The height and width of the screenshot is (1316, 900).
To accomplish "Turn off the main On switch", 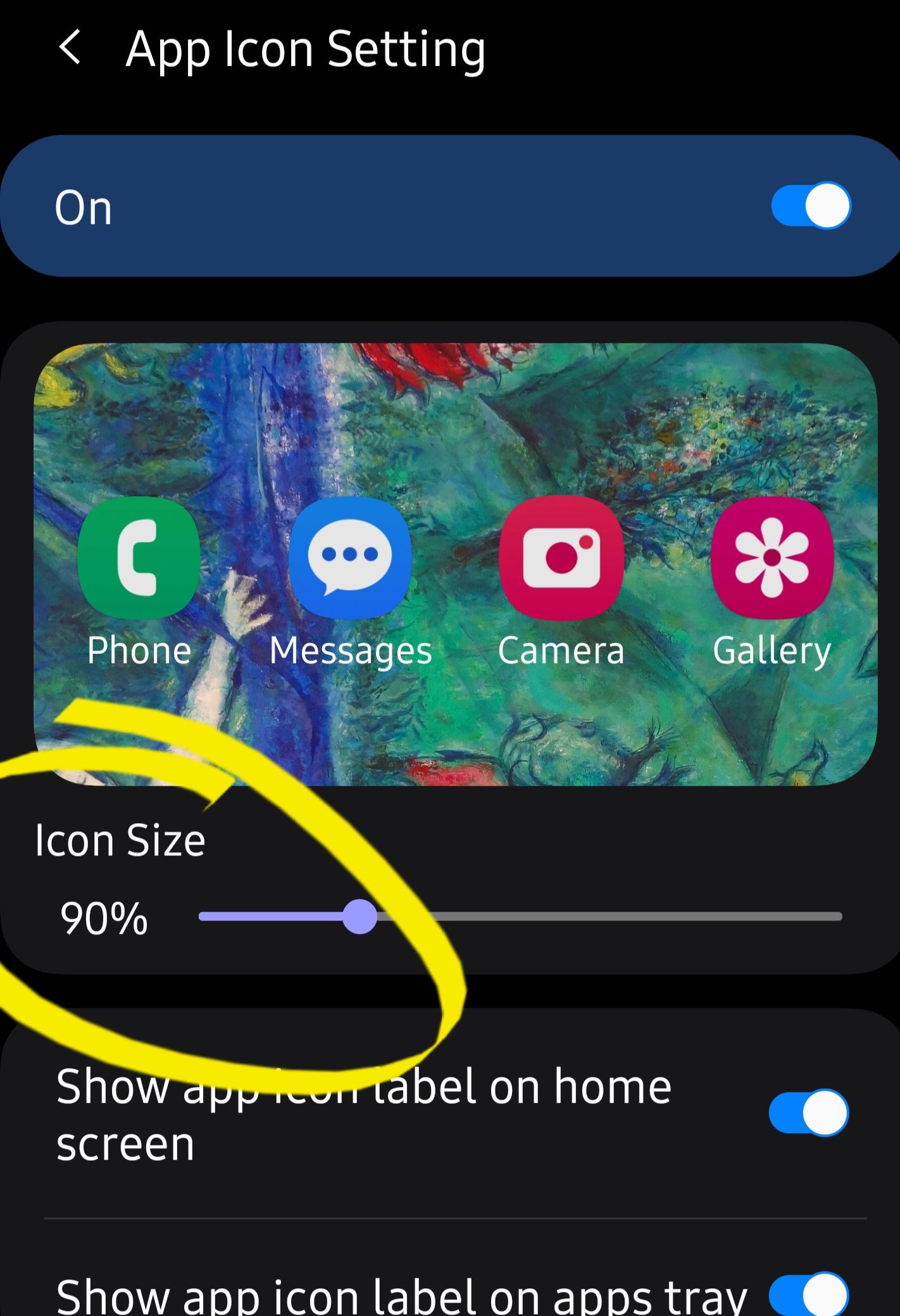I will [x=810, y=206].
